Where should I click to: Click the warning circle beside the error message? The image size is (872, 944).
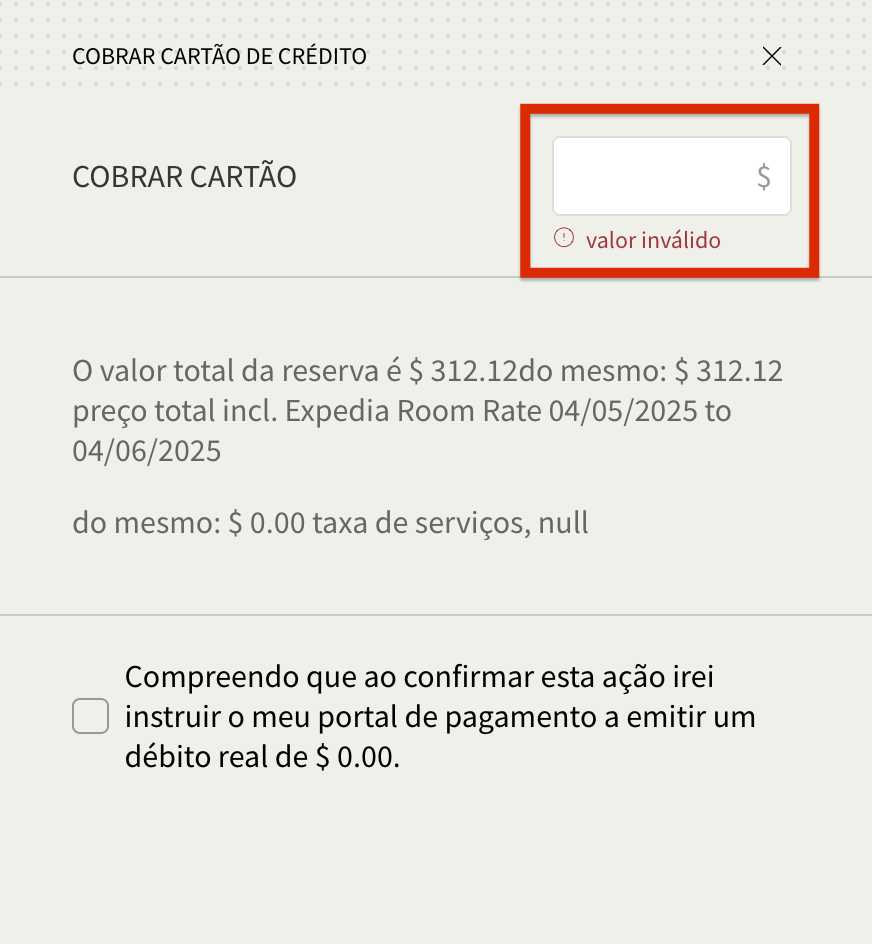pos(565,240)
